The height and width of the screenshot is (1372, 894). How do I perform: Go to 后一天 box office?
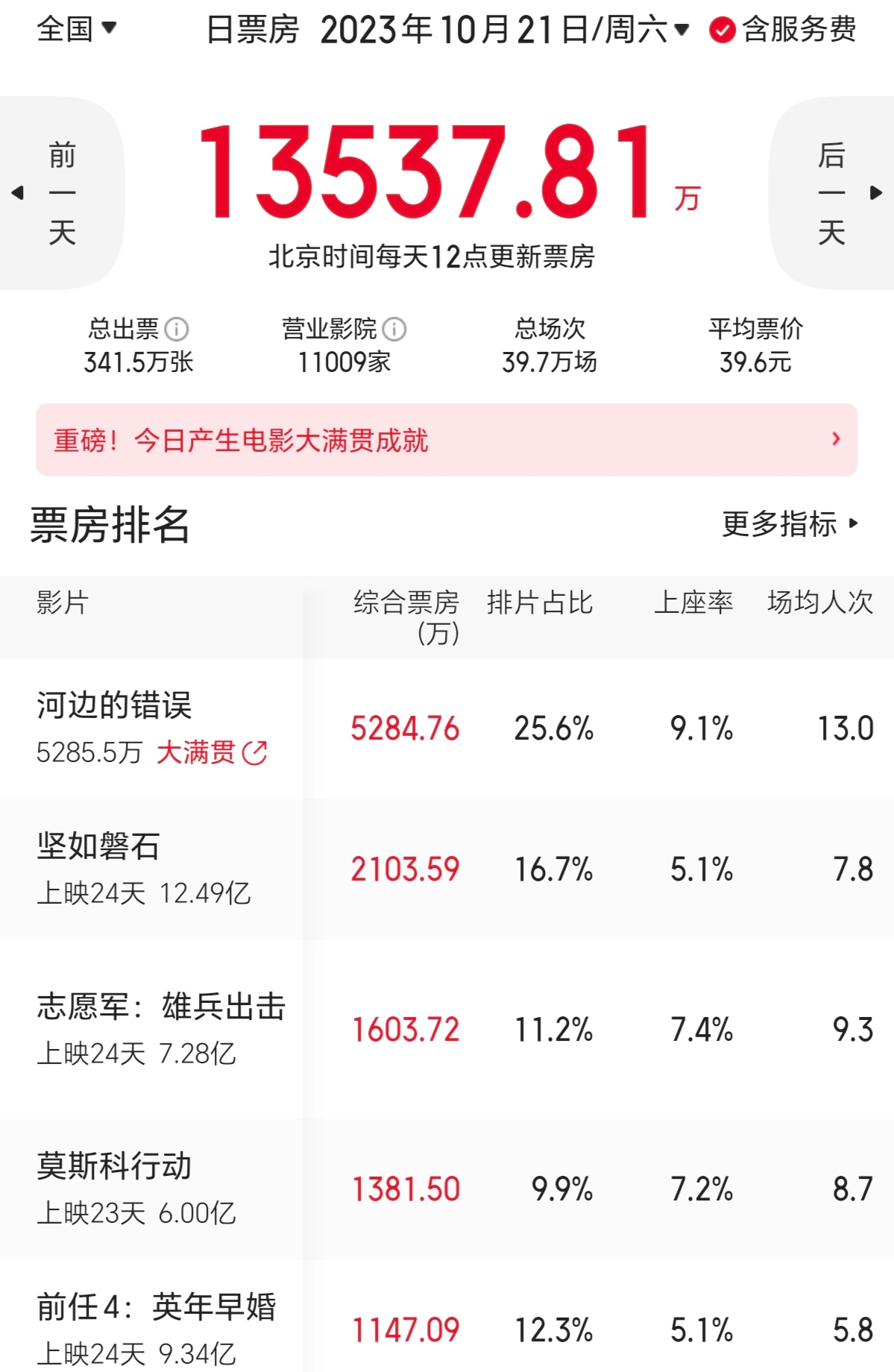click(x=833, y=193)
